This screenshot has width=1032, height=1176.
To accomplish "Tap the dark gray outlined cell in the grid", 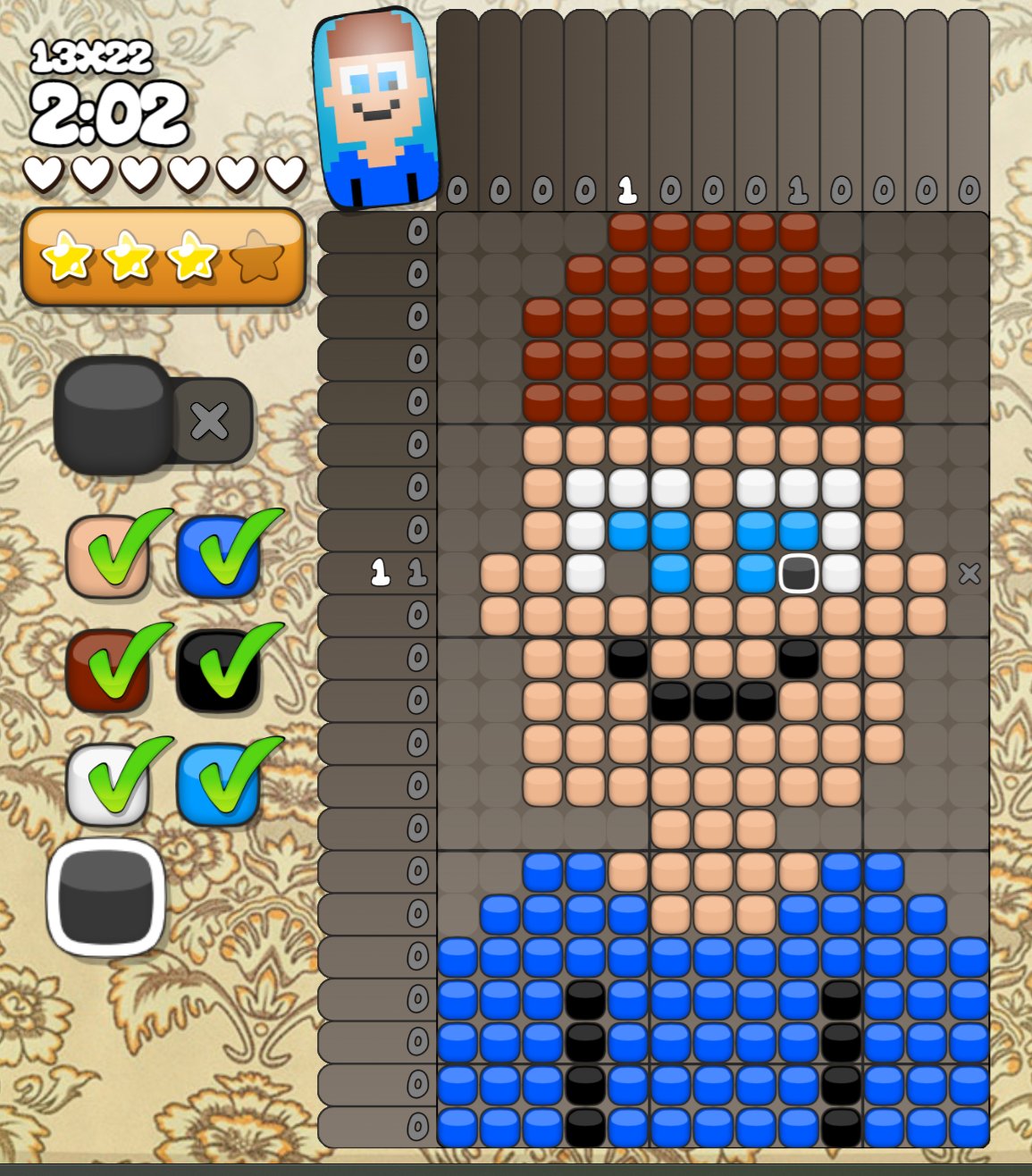I will click(x=798, y=573).
